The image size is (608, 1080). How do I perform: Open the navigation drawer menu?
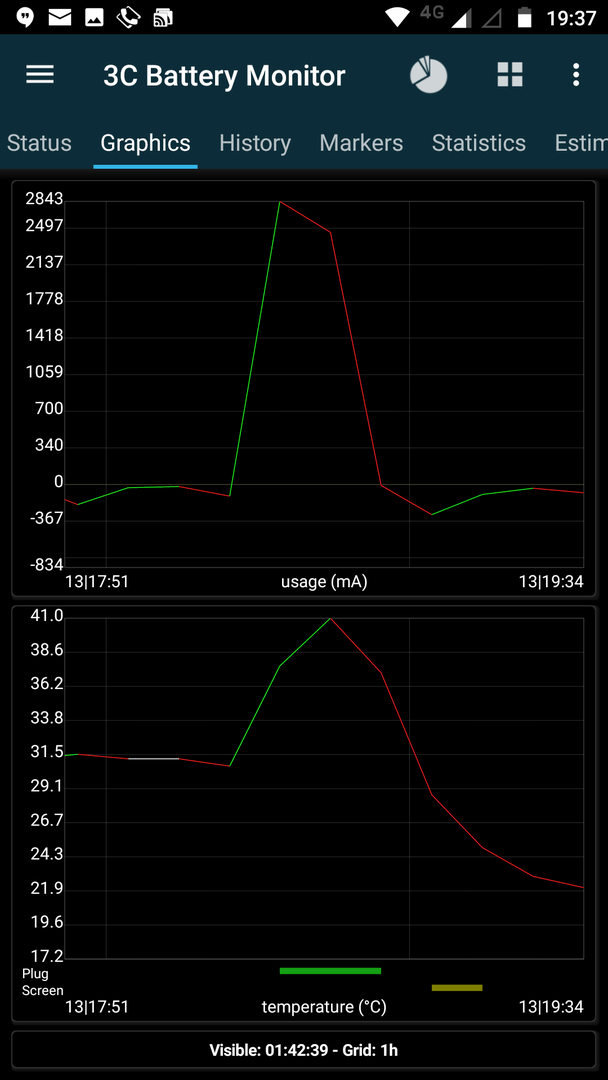point(40,75)
